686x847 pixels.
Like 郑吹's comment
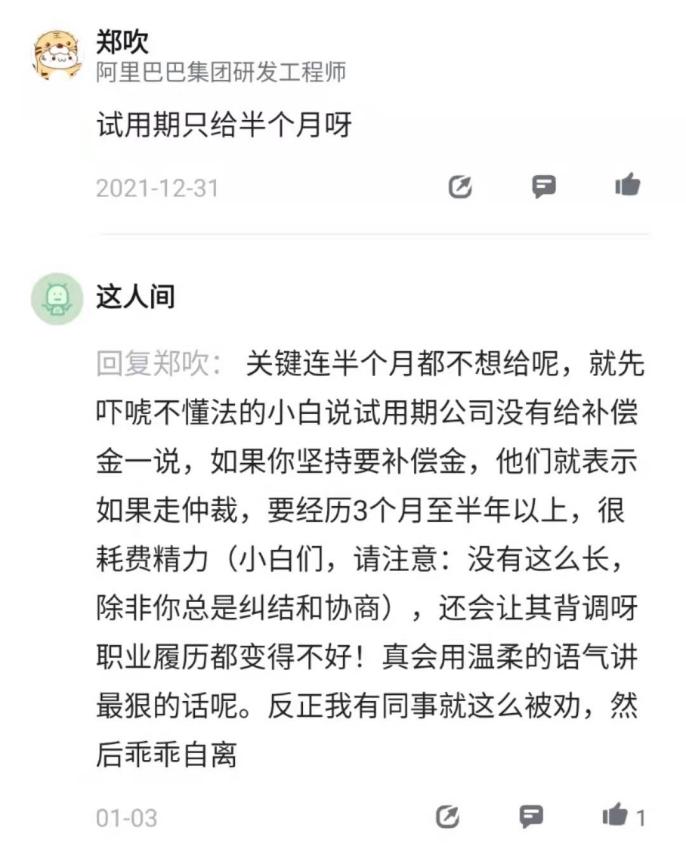627,186
